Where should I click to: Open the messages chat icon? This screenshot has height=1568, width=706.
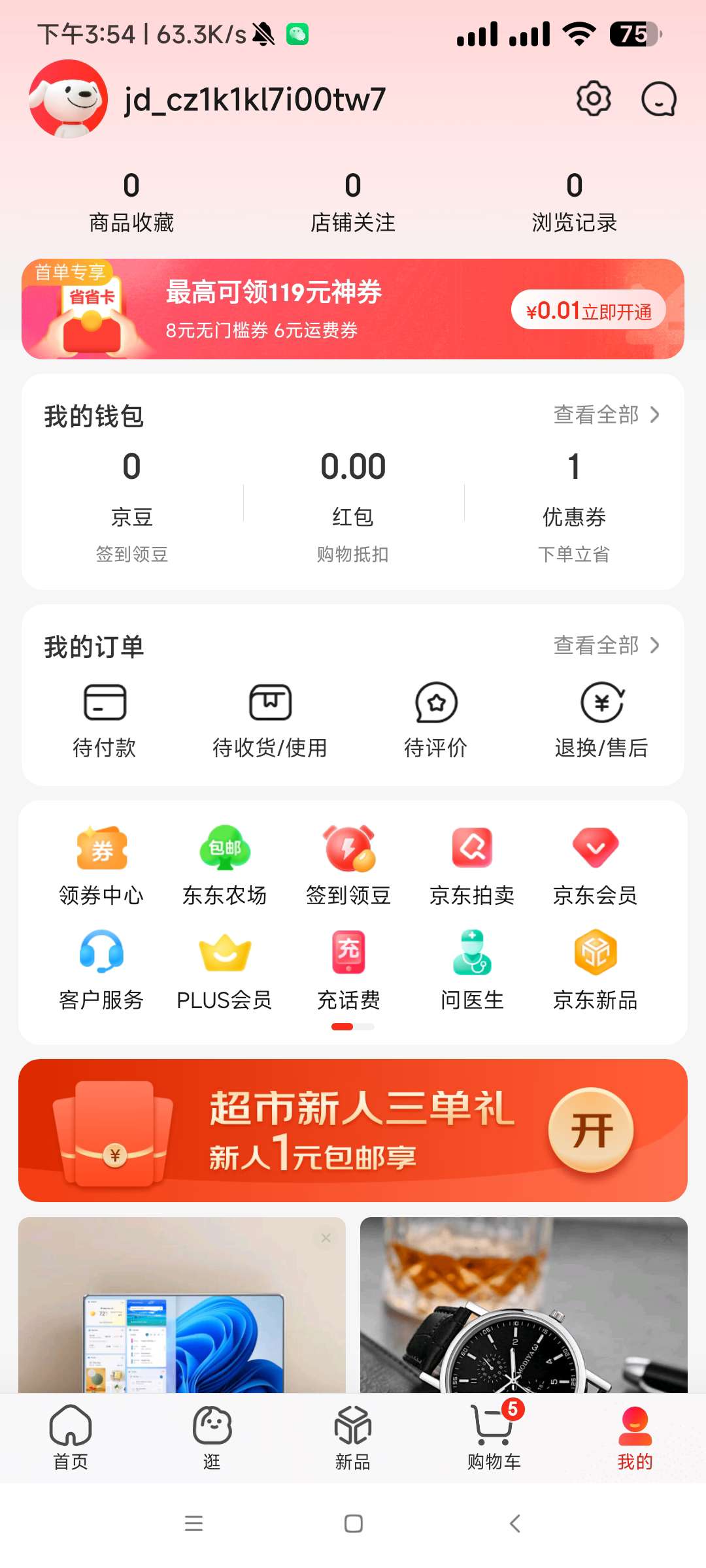(x=658, y=99)
